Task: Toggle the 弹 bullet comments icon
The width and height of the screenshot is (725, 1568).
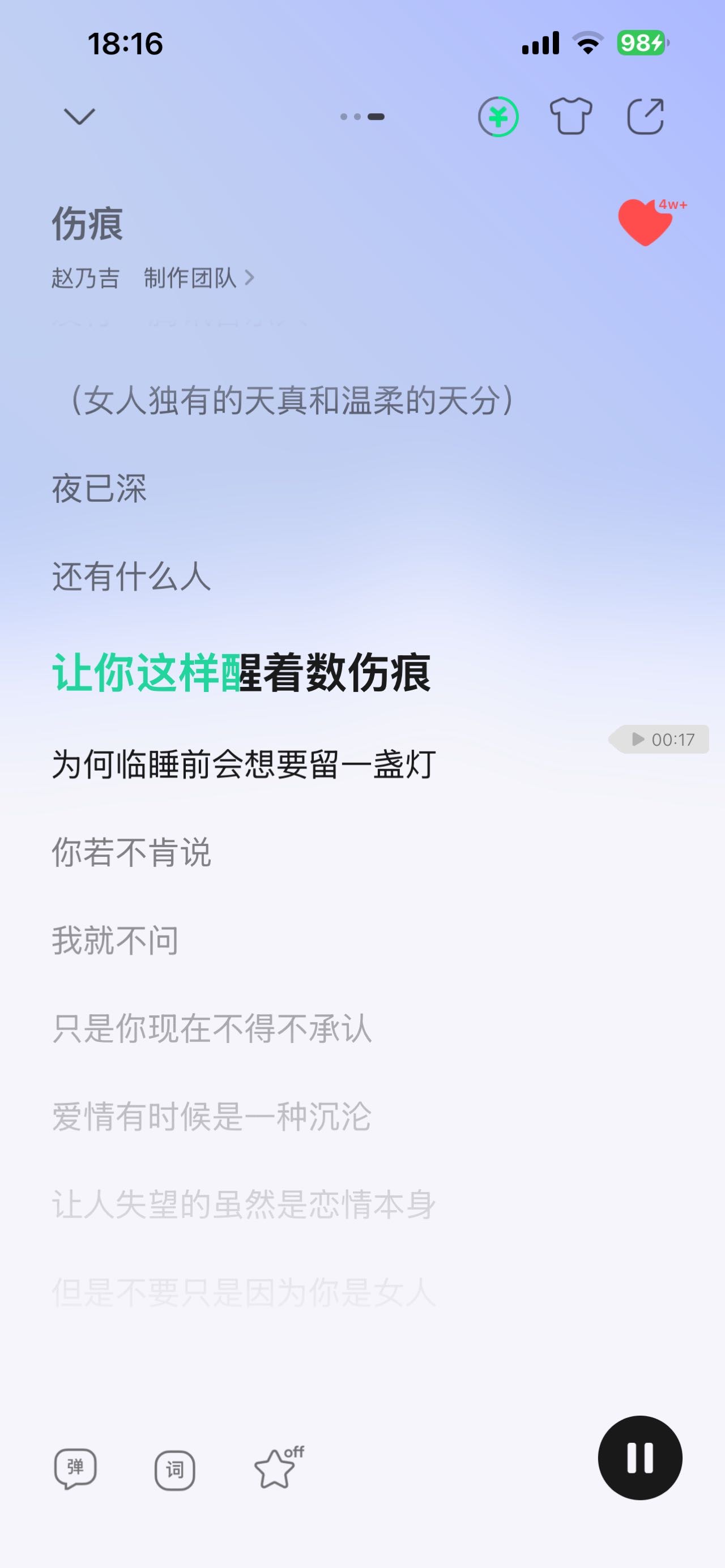Action: (75, 1468)
